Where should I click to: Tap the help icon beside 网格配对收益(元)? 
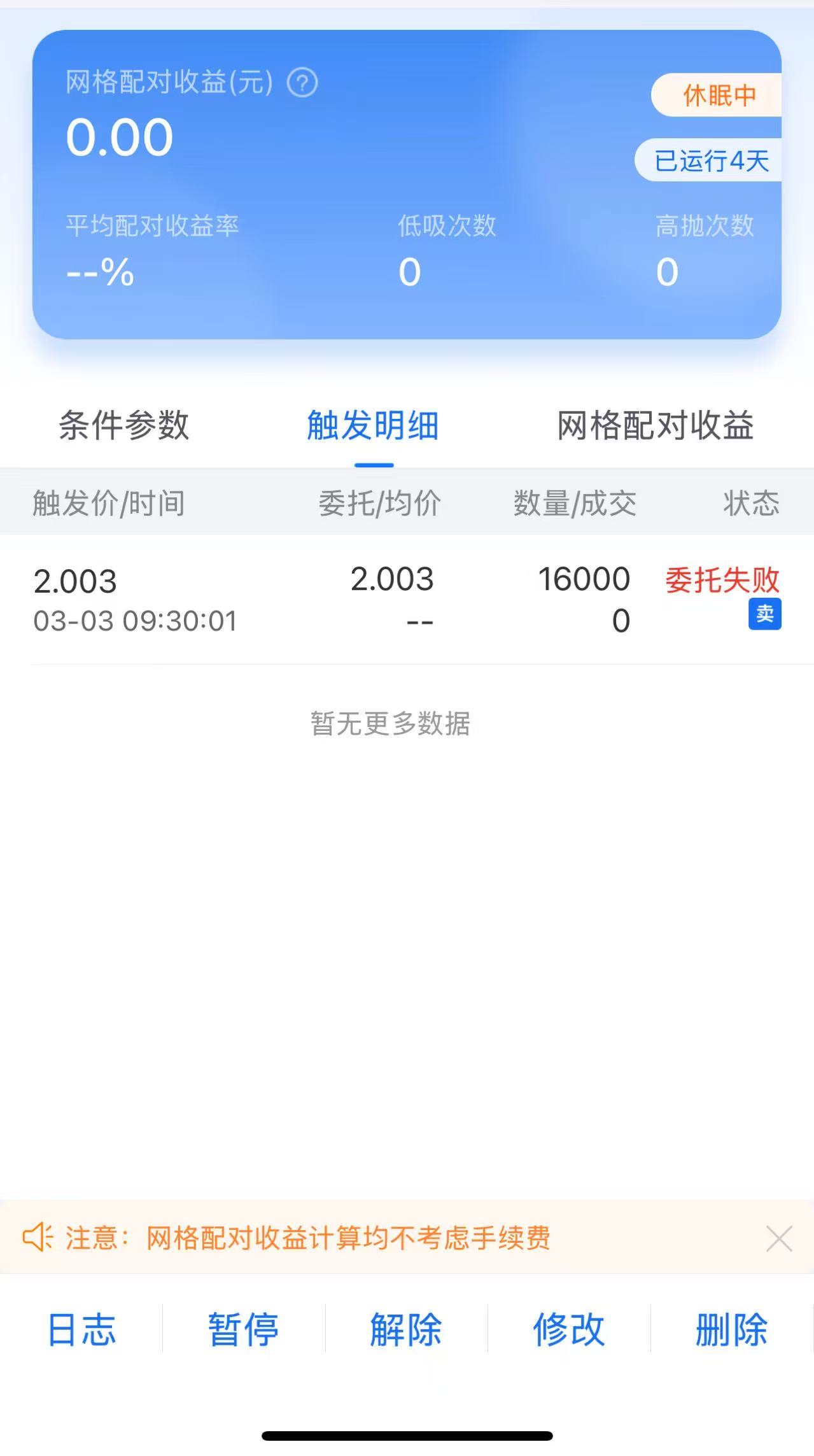click(302, 83)
